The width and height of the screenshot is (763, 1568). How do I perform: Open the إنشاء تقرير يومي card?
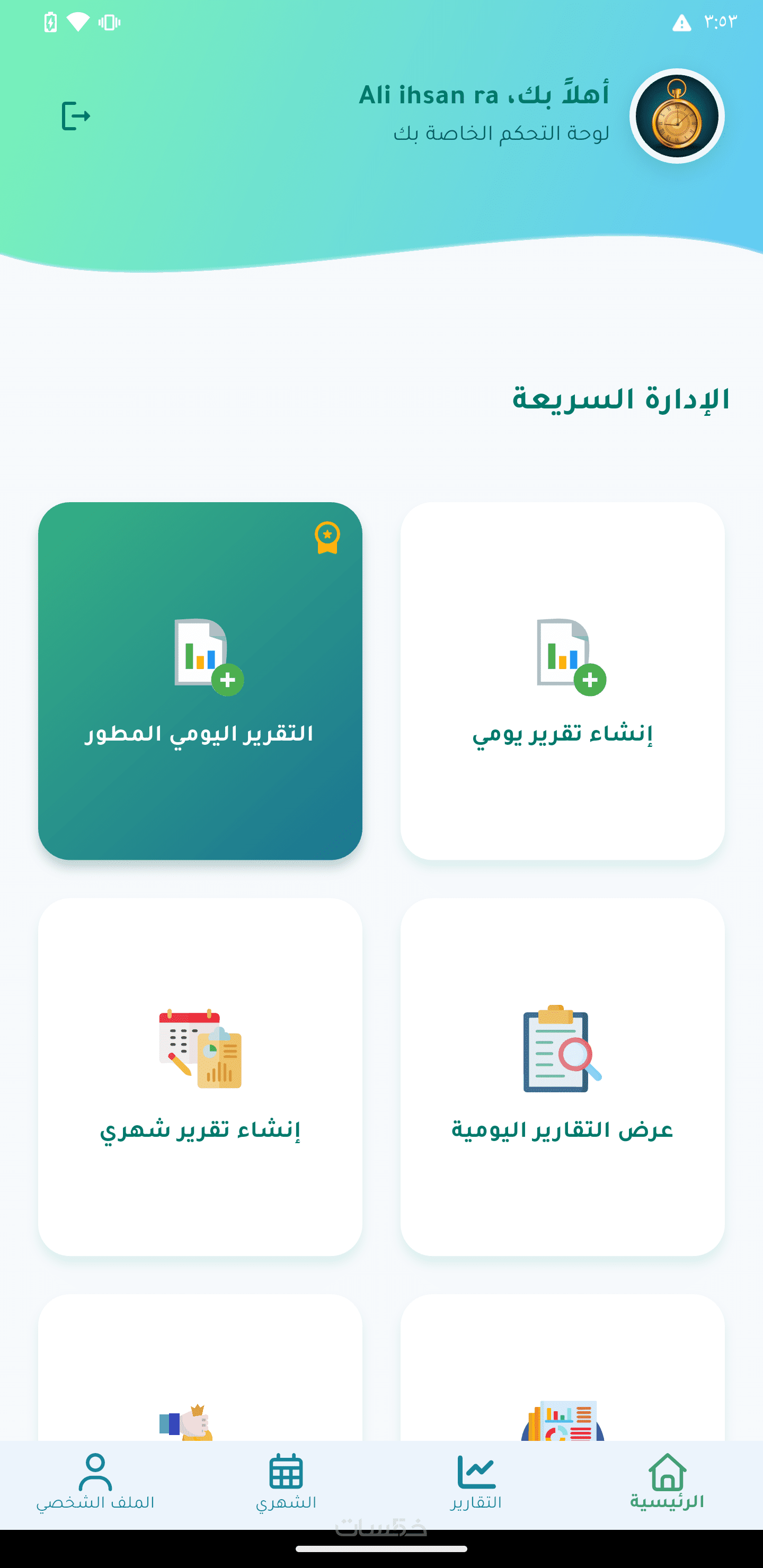pos(562,681)
